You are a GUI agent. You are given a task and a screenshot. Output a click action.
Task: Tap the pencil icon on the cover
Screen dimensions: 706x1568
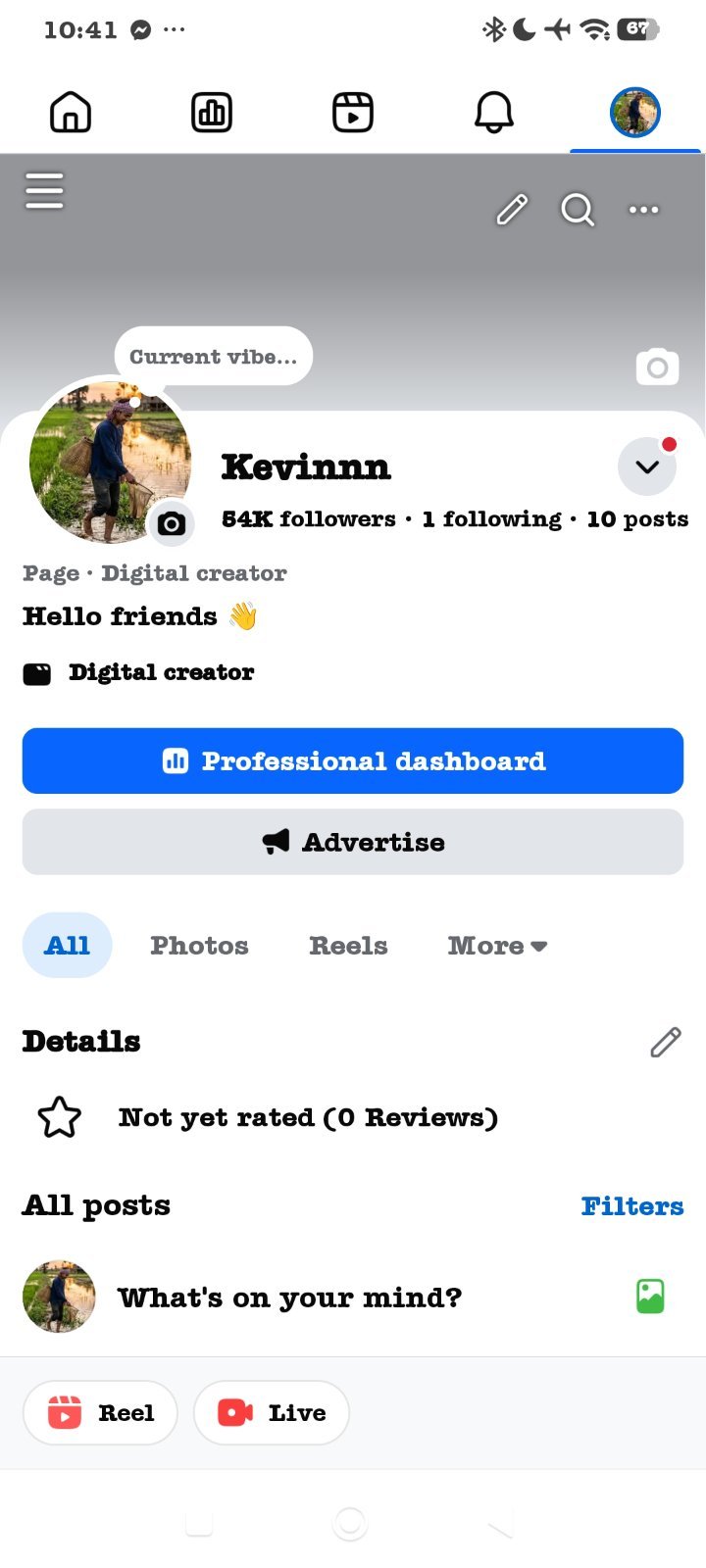click(x=512, y=209)
